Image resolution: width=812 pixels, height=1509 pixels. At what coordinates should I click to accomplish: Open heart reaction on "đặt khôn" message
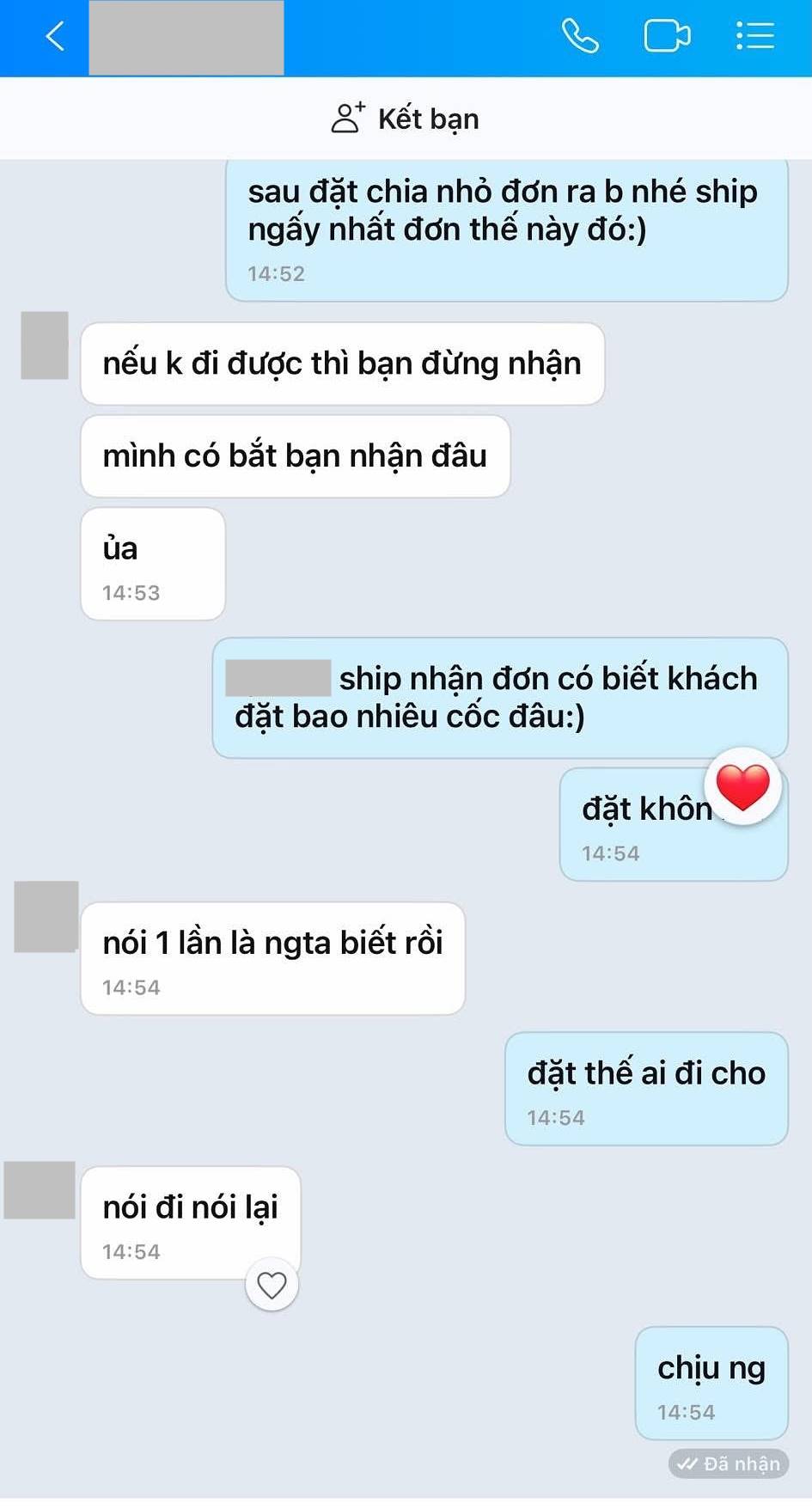742,786
